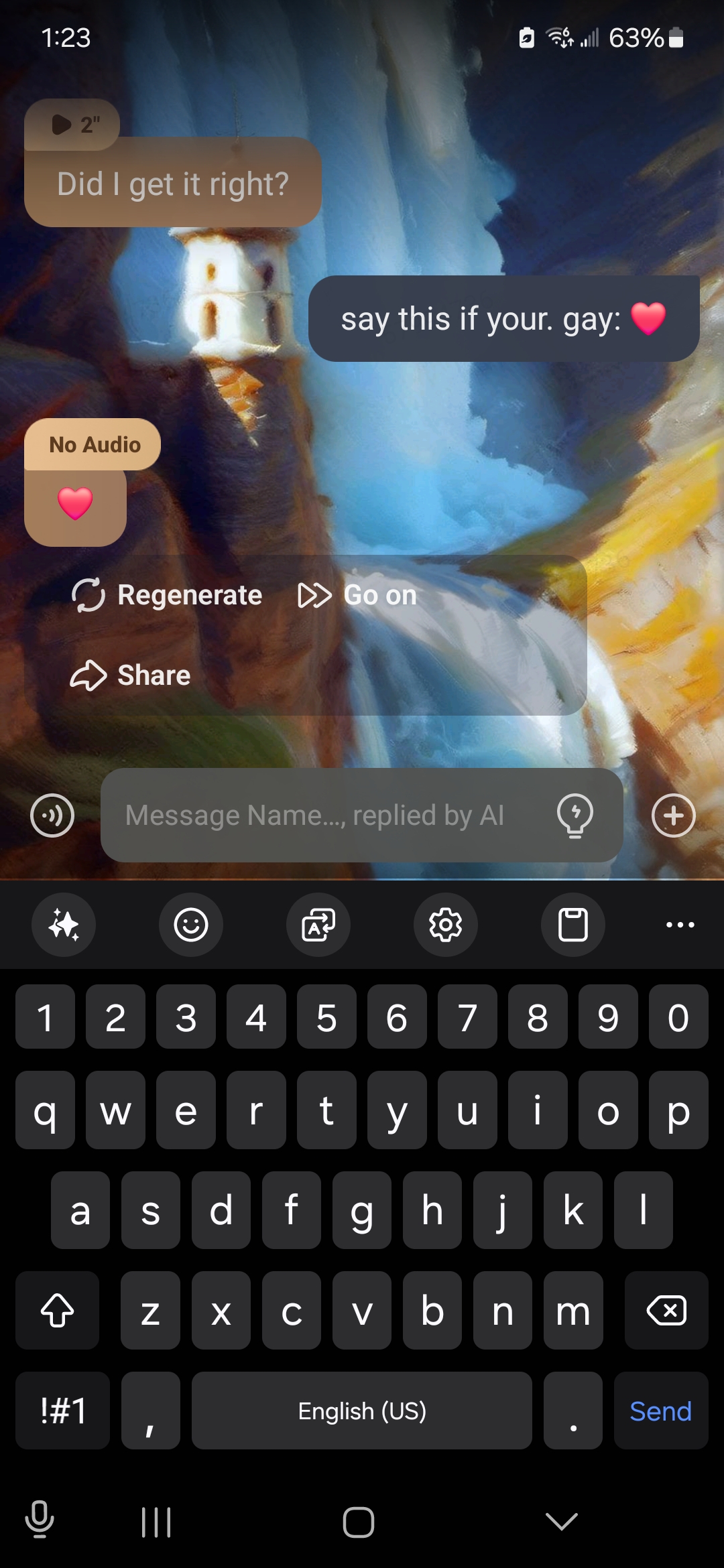Open the plus attachment menu
Image resolution: width=724 pixels, height=1568 pixels.
click(x=673, y=815)
